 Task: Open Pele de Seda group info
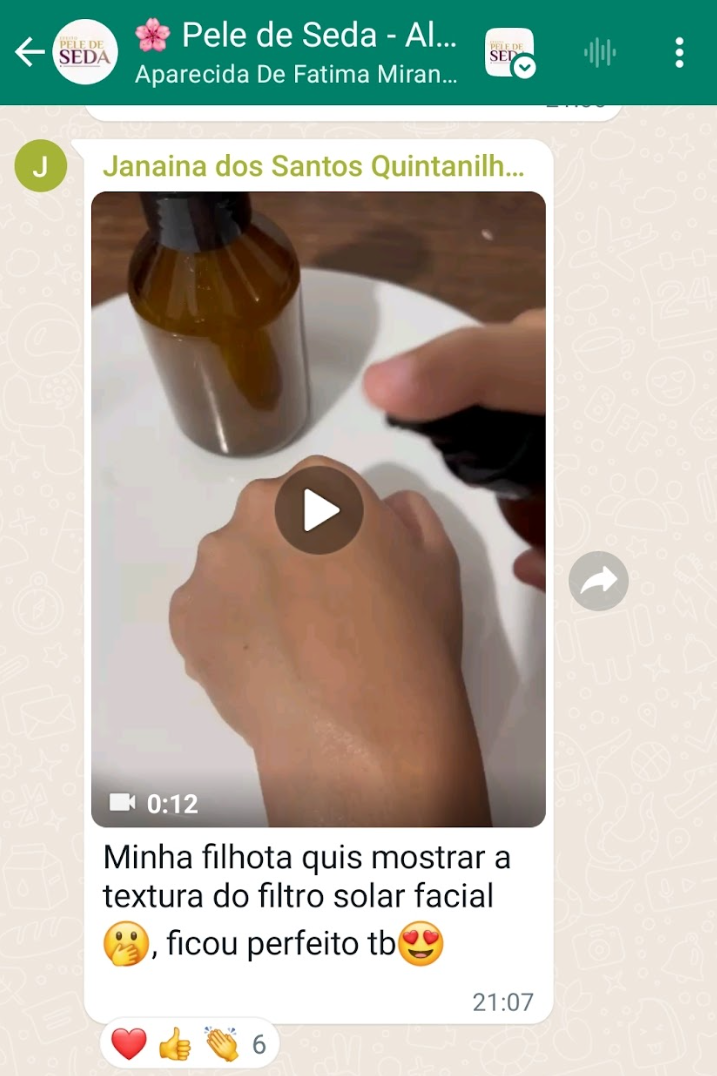[x=300, y=52]
